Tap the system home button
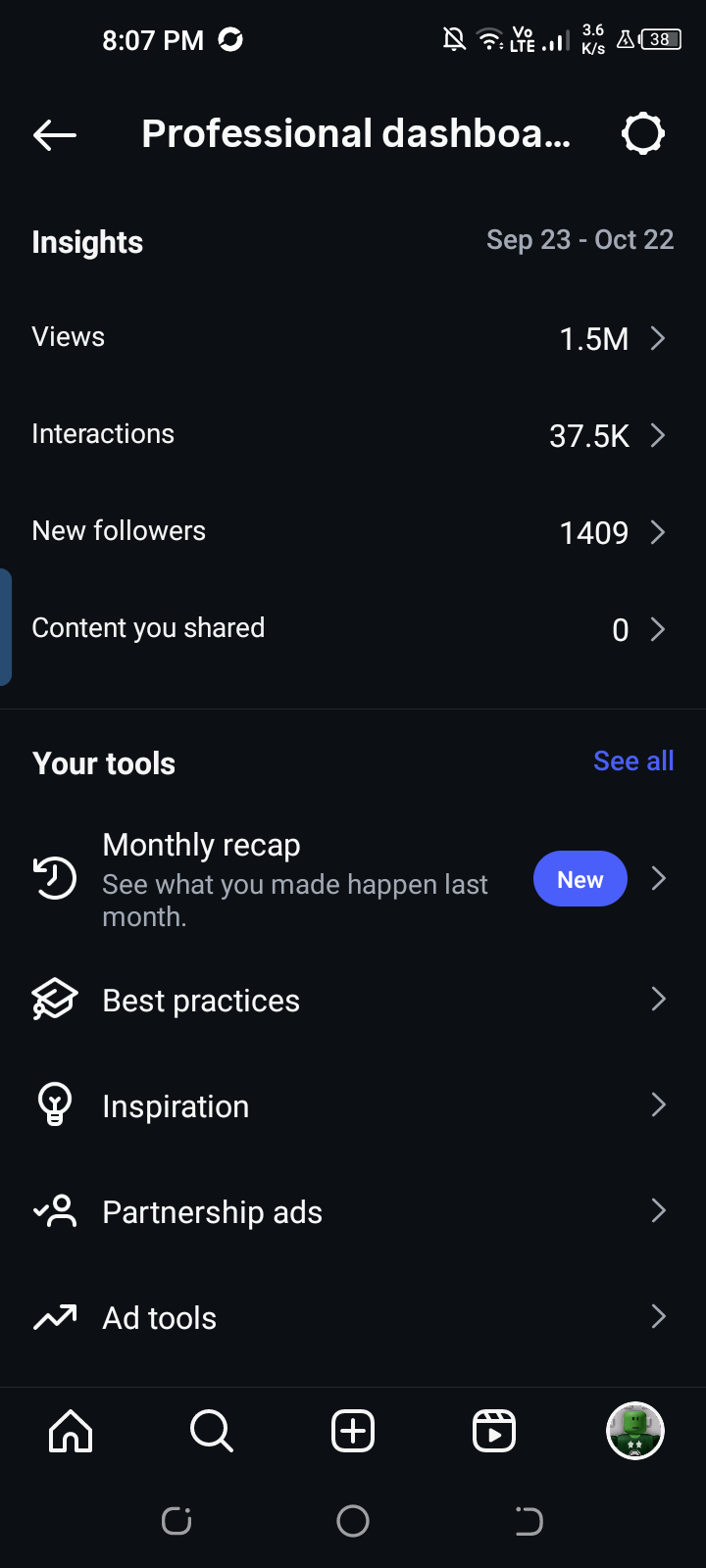Viewport: 706px width, 1568px height. pos(353,1521)
